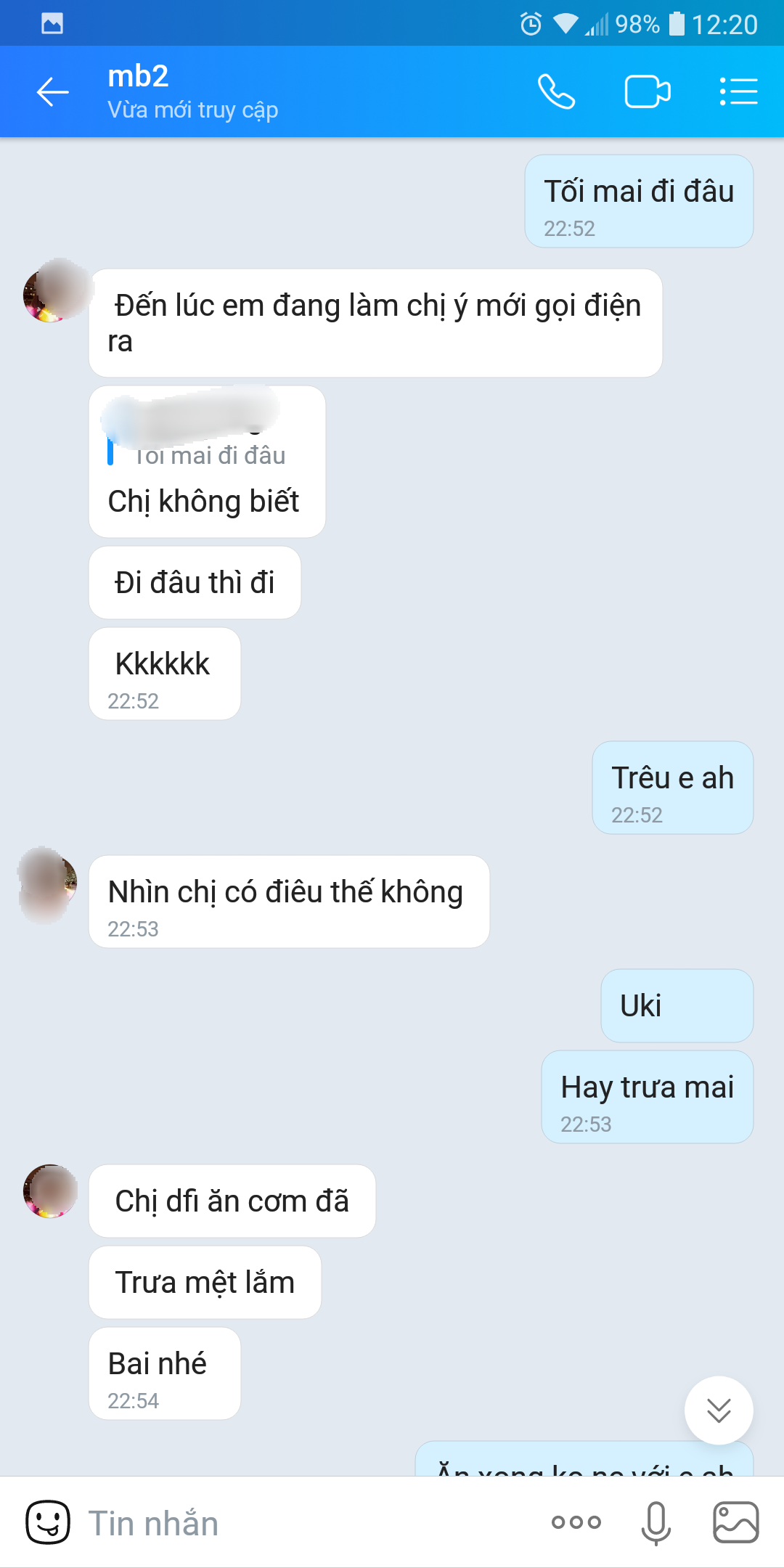Jump to the latest messages
The height and width of the screenshot is (1568, 784).
click(x=719, y=1410)
